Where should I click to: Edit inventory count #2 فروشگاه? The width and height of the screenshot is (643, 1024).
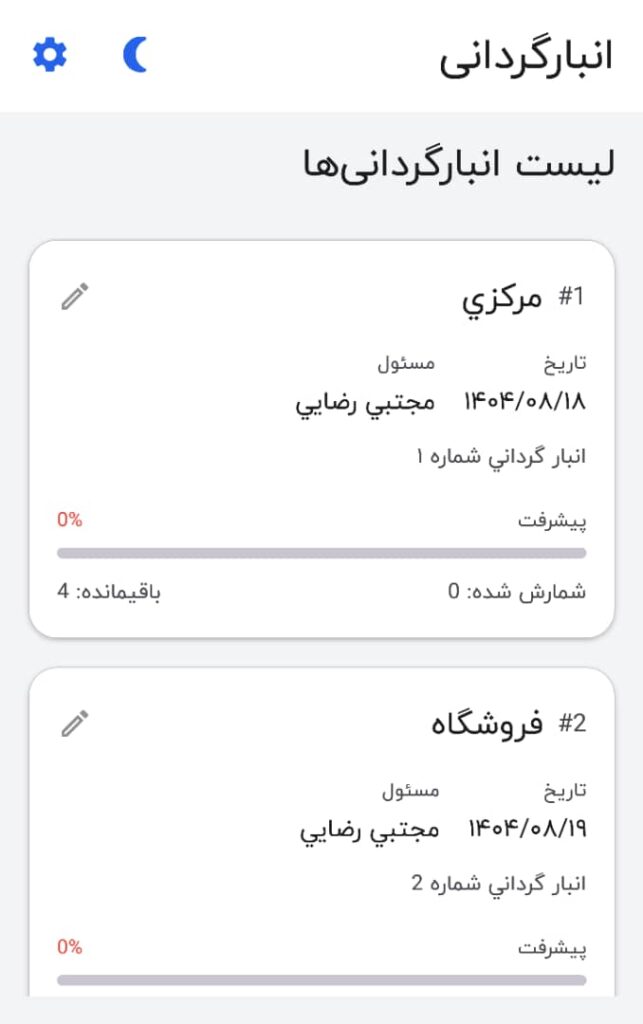(x=75, y=723)
